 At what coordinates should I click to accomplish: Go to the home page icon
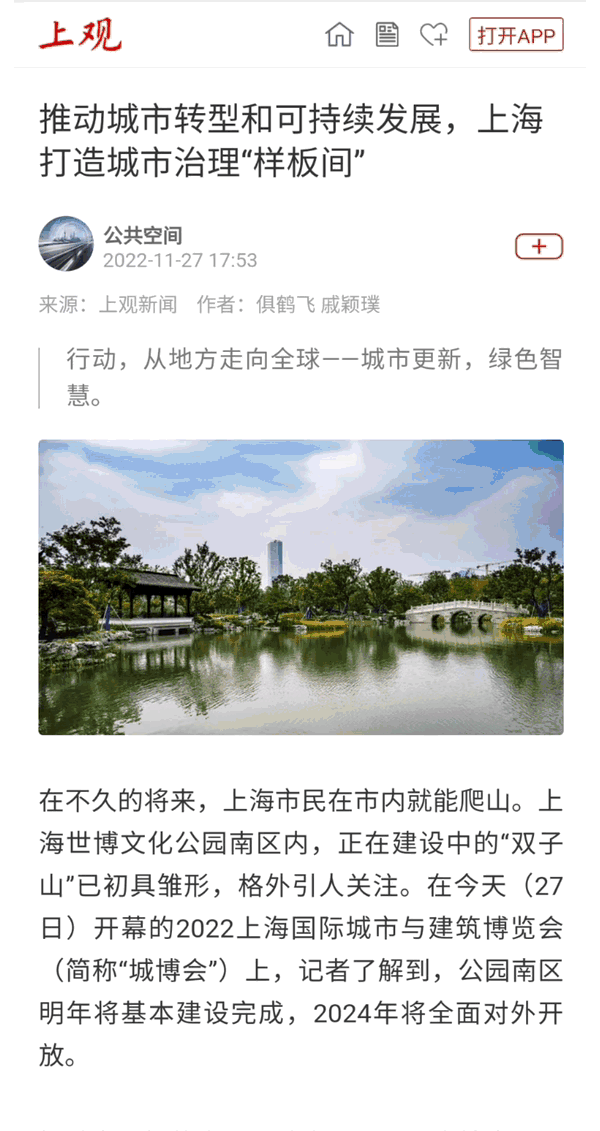(340, 35)
